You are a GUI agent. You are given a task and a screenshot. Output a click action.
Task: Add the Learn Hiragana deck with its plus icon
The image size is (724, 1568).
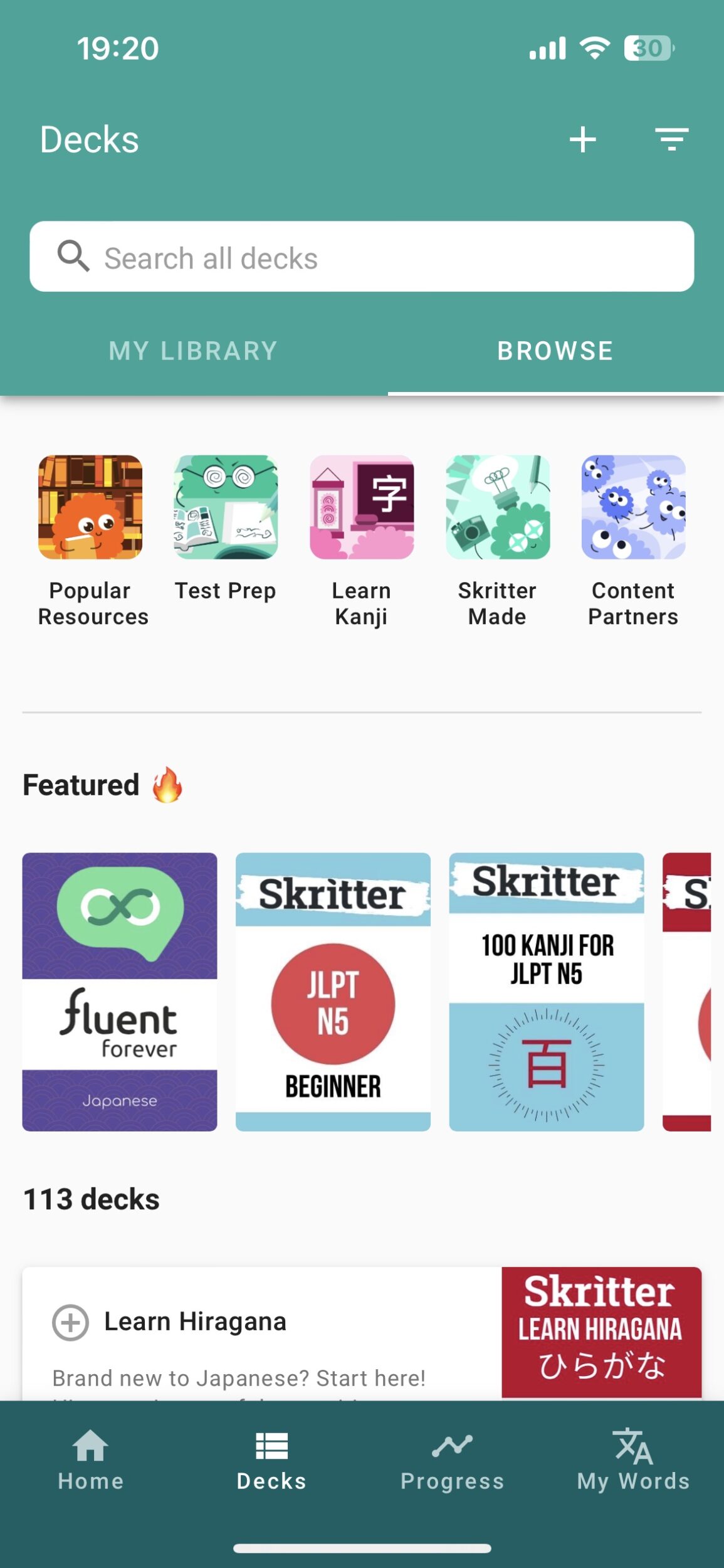click(x=70, y=1323)
